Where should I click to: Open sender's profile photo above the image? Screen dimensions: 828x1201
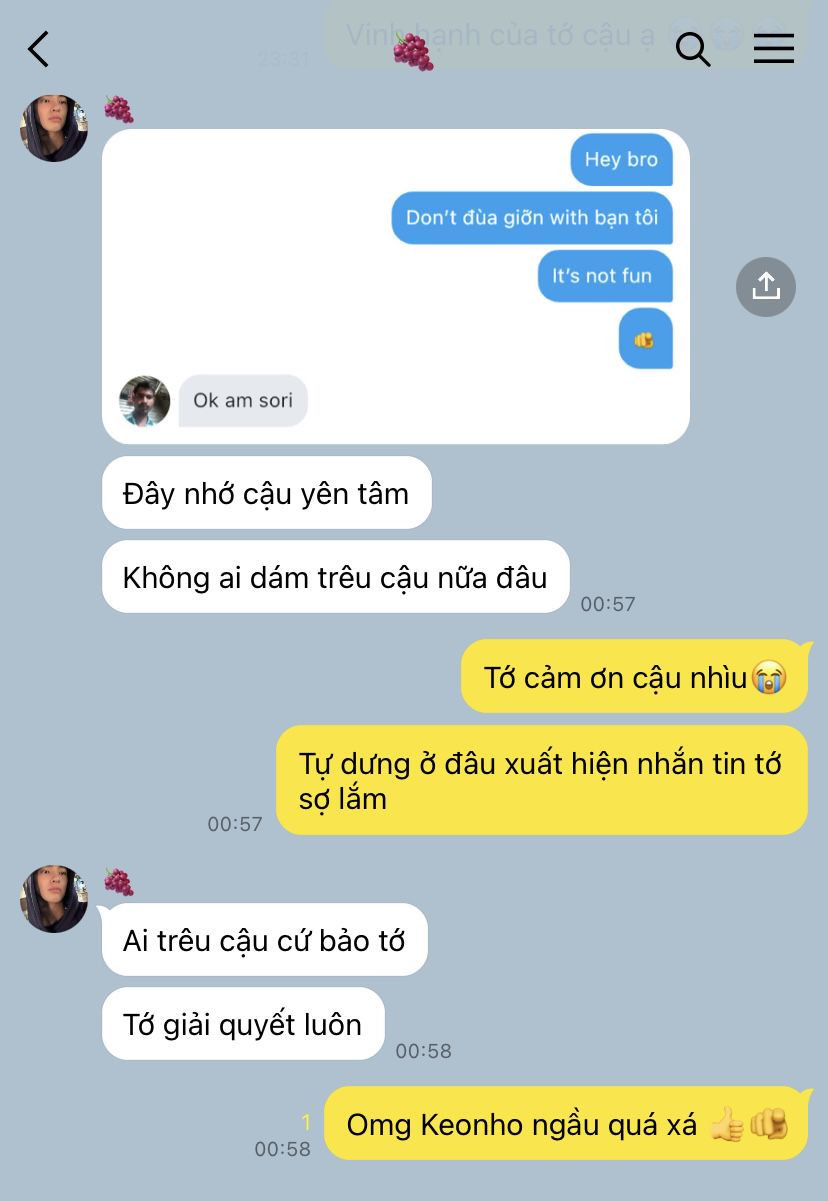[54, 128]
